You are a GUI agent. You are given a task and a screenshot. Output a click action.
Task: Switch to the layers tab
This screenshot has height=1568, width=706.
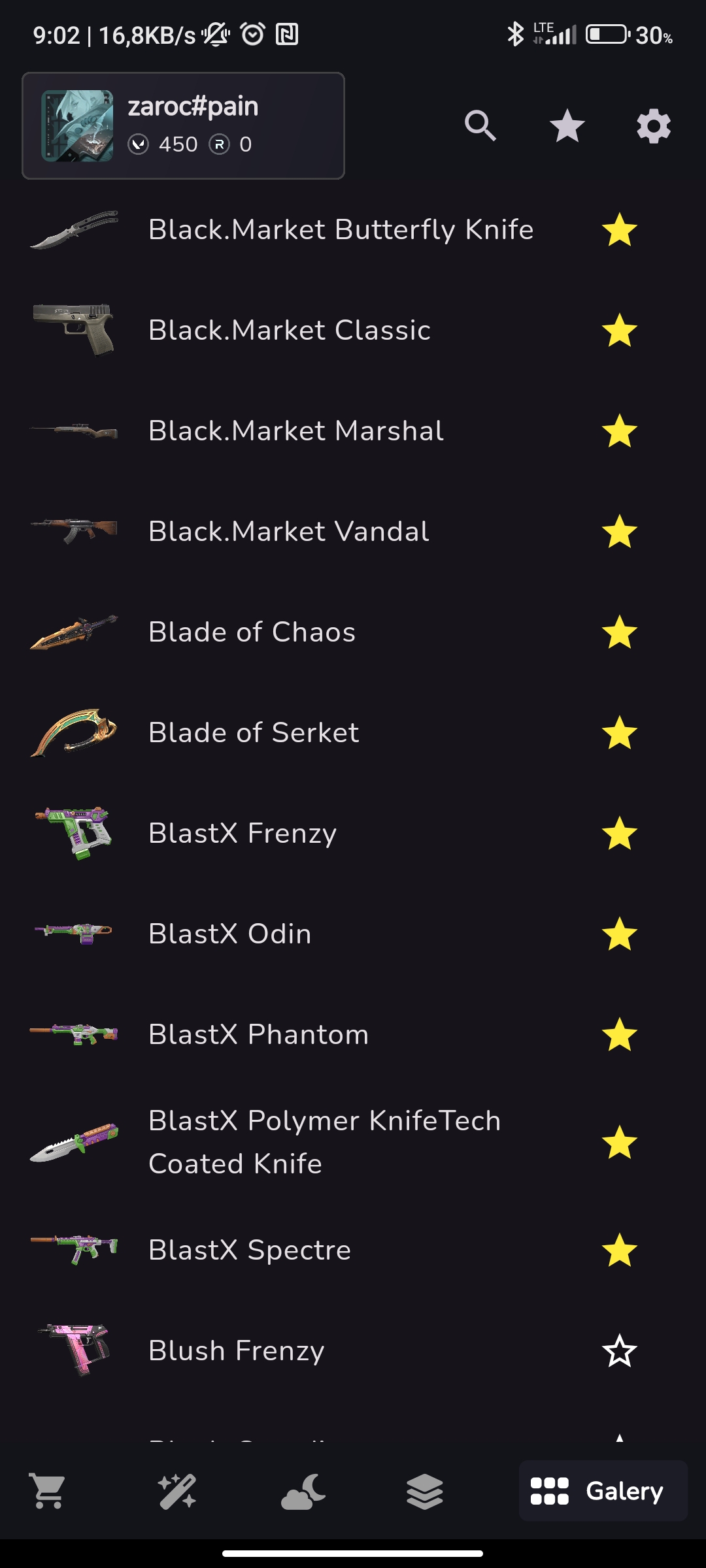[x=425, y=1491]
